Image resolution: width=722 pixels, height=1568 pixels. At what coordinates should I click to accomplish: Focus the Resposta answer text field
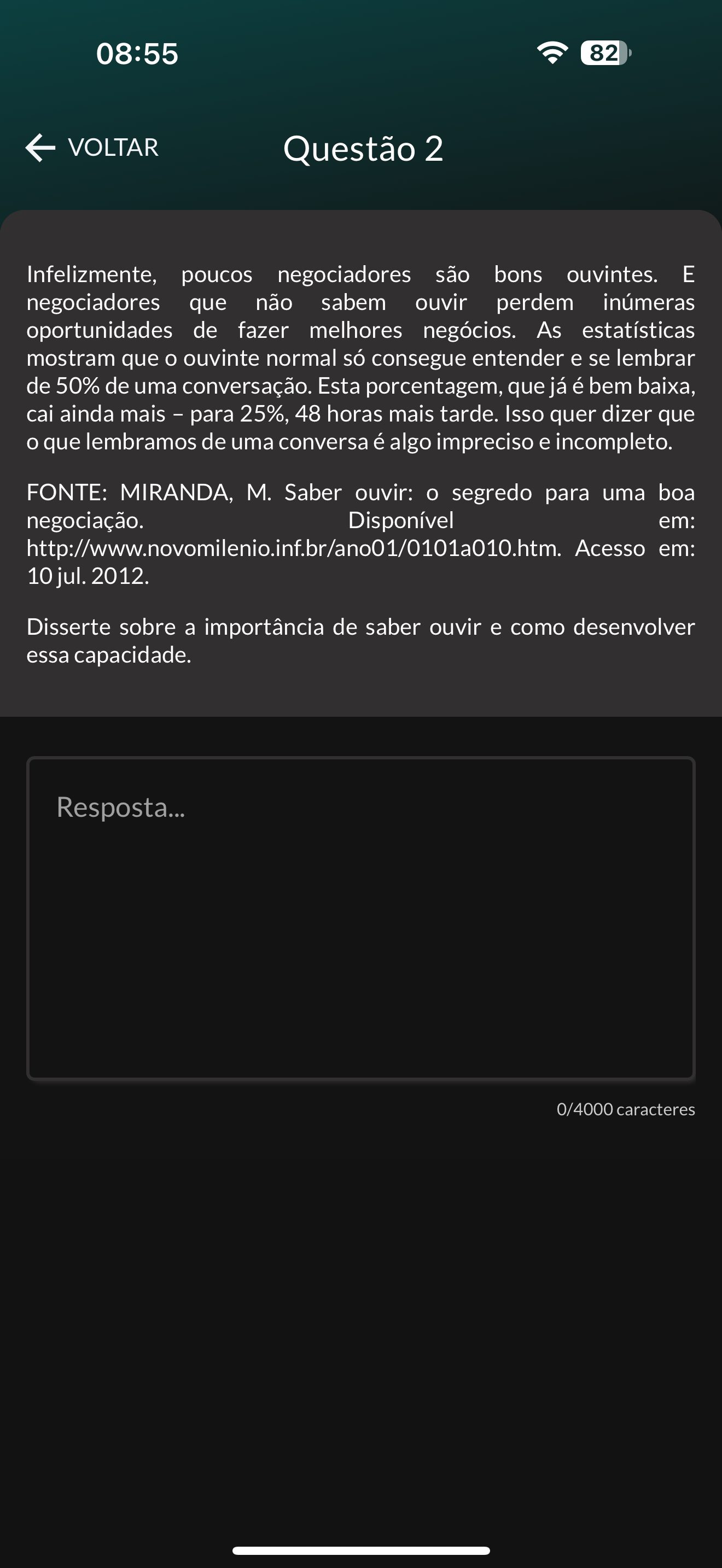coord(360,918)
